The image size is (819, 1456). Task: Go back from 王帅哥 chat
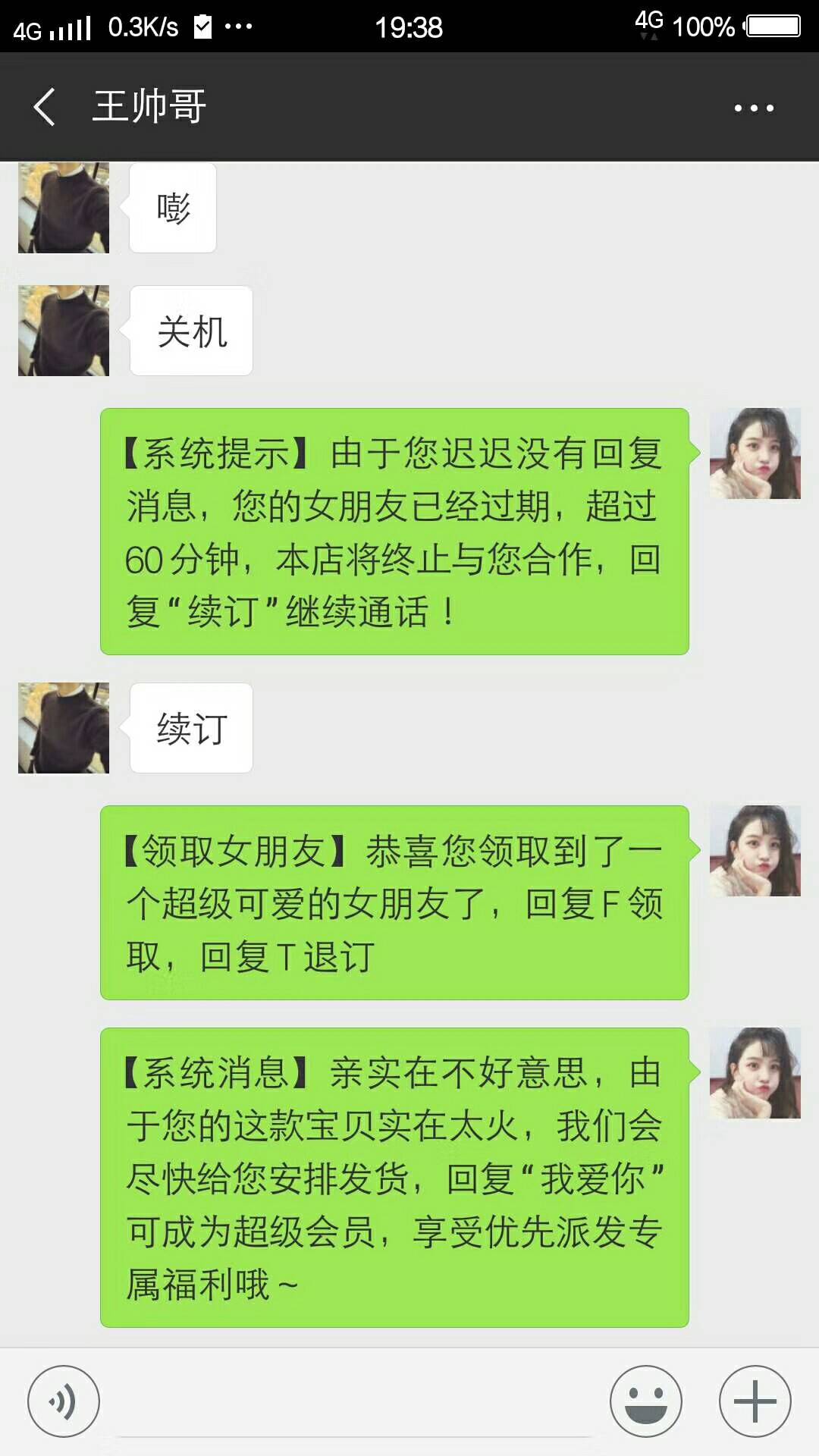45,106
